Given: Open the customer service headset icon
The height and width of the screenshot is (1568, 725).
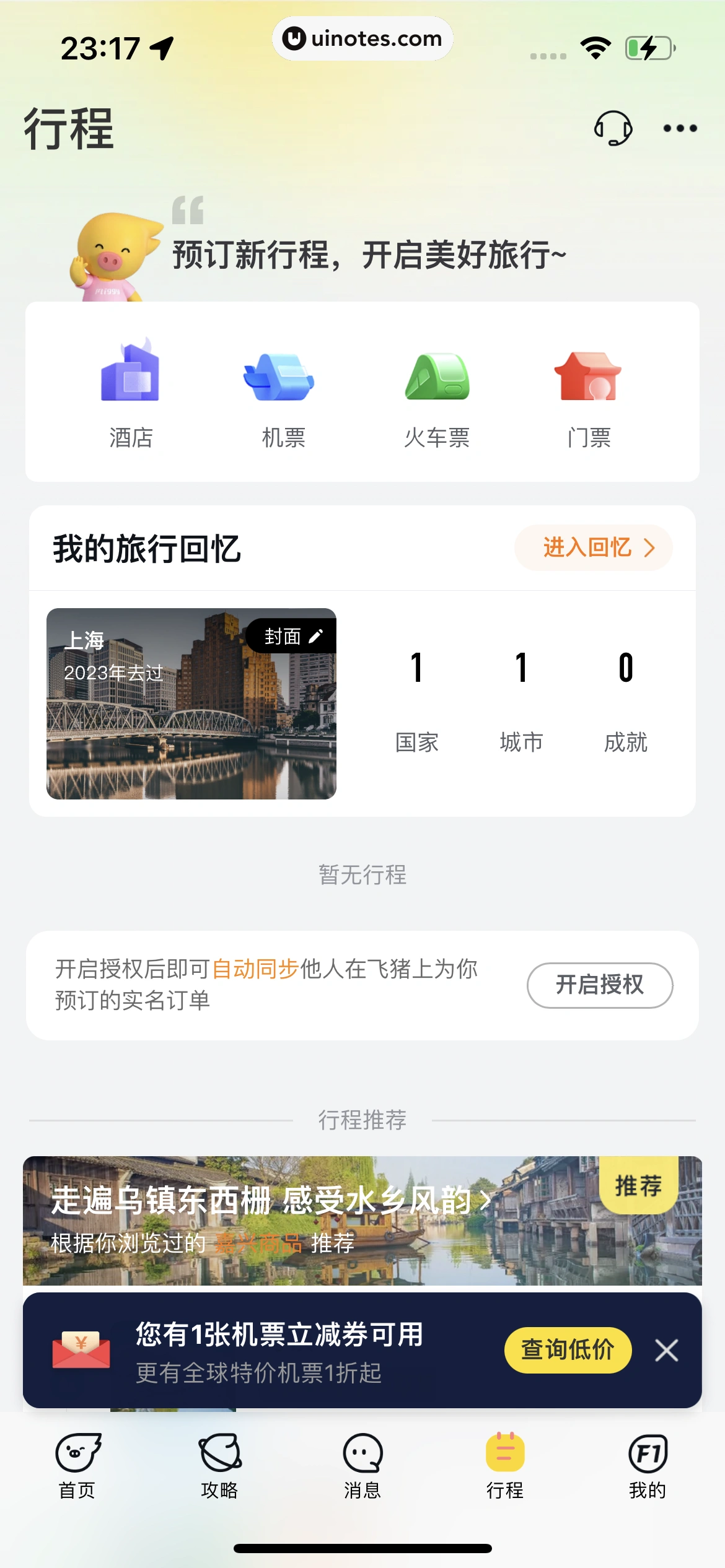Looking at the screenshot, I should (x=613, y=128).
